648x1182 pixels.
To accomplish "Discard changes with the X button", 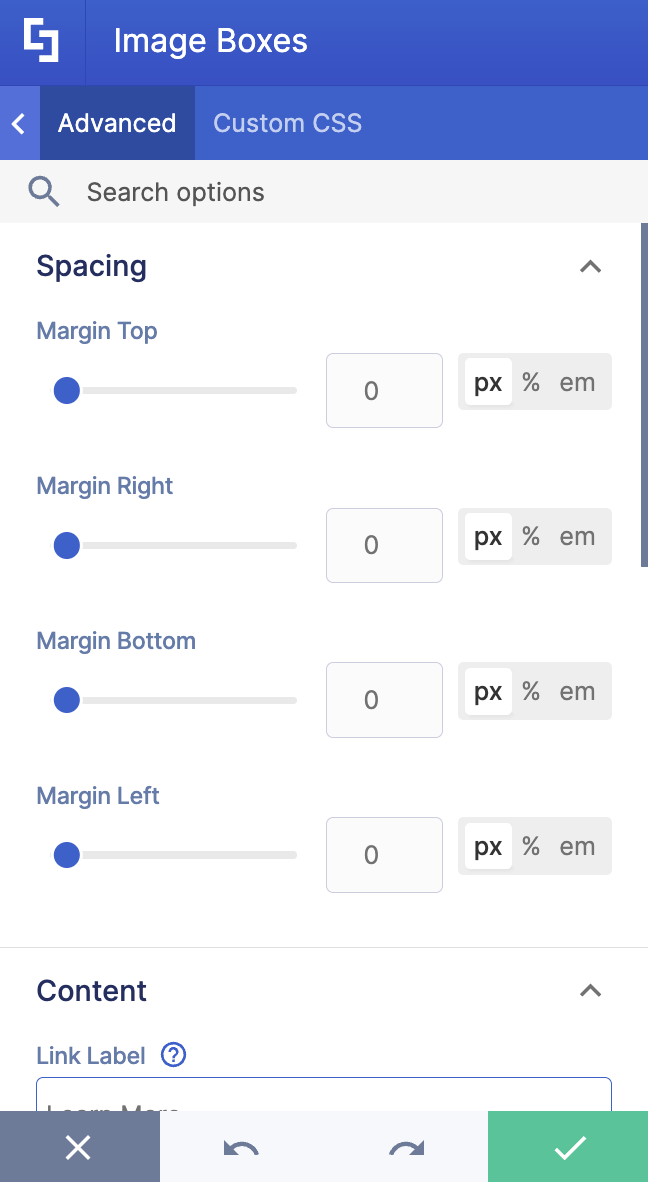I will (79, 1148).
